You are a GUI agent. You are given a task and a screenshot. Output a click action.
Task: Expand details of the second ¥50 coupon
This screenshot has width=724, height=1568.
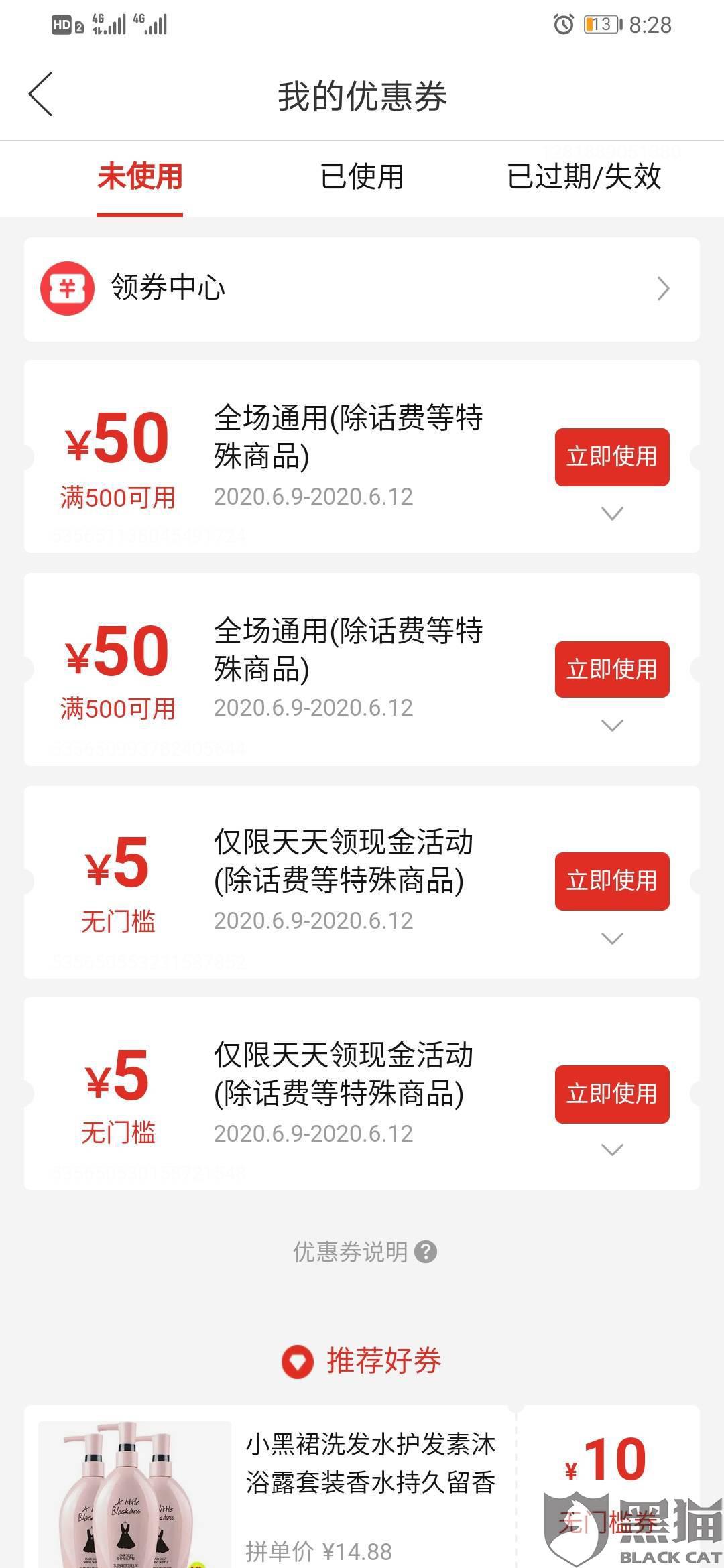(612, 726)
